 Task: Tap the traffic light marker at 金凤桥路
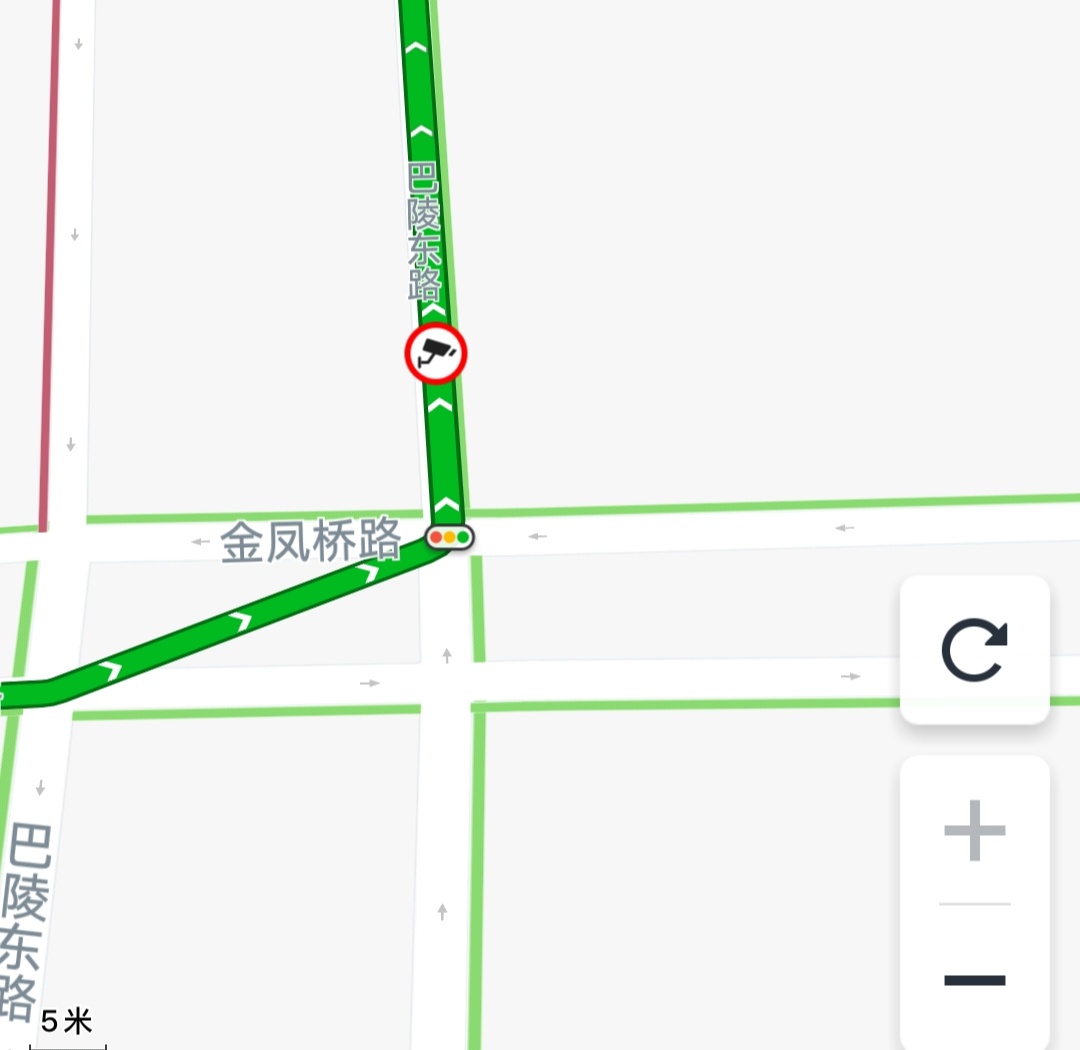click(x=450, y=537)
